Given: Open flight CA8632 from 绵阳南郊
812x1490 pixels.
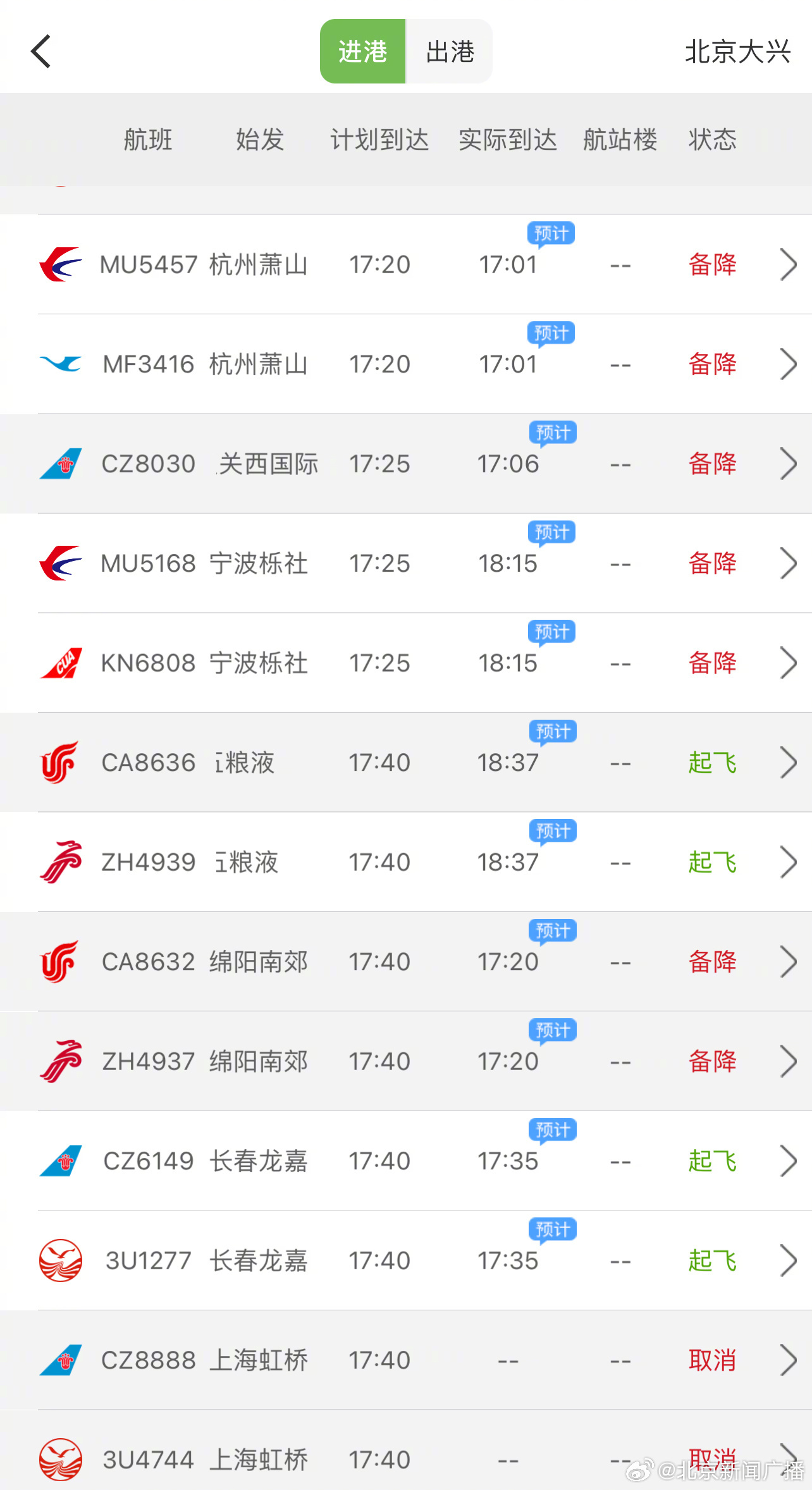Looking at the screenshot, I should coord(406,962).
